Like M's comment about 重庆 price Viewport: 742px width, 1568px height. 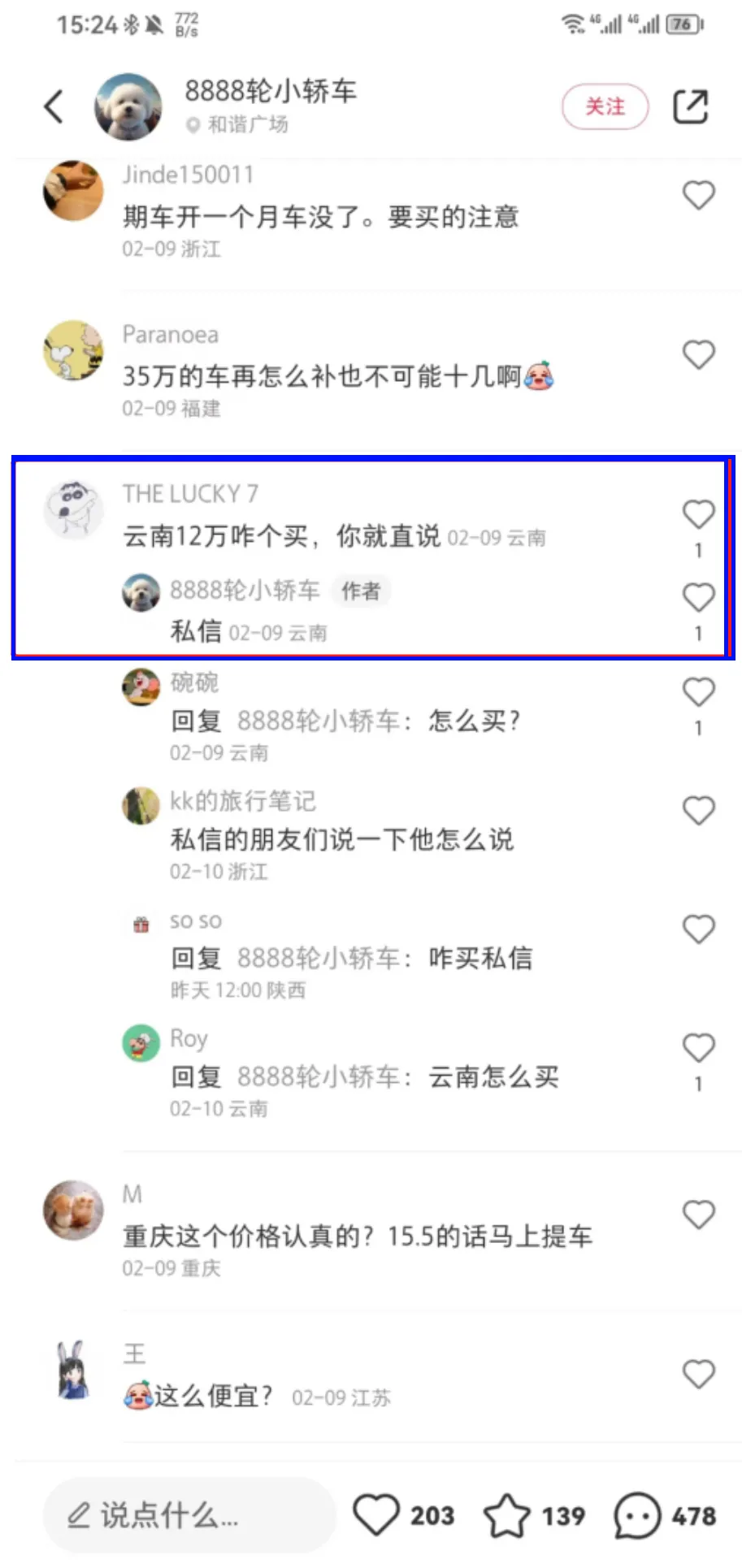pyautogui.click(x=698, y=1215)
